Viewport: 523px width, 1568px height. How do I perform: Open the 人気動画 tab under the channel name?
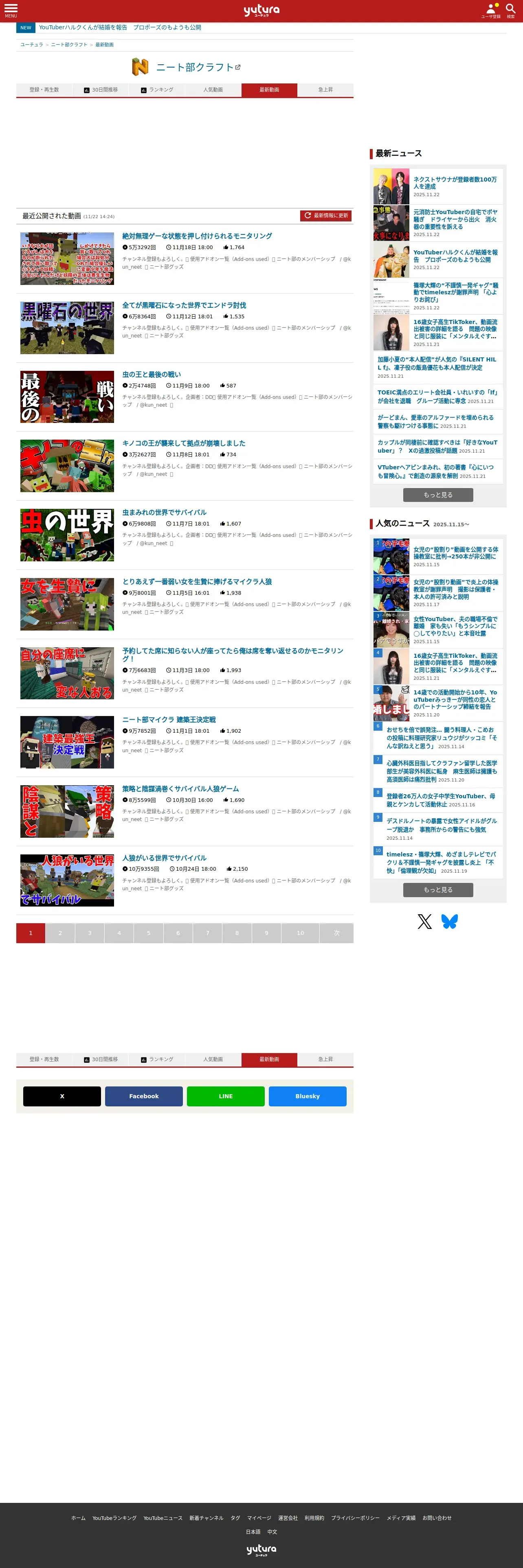[x=213, y=90]
